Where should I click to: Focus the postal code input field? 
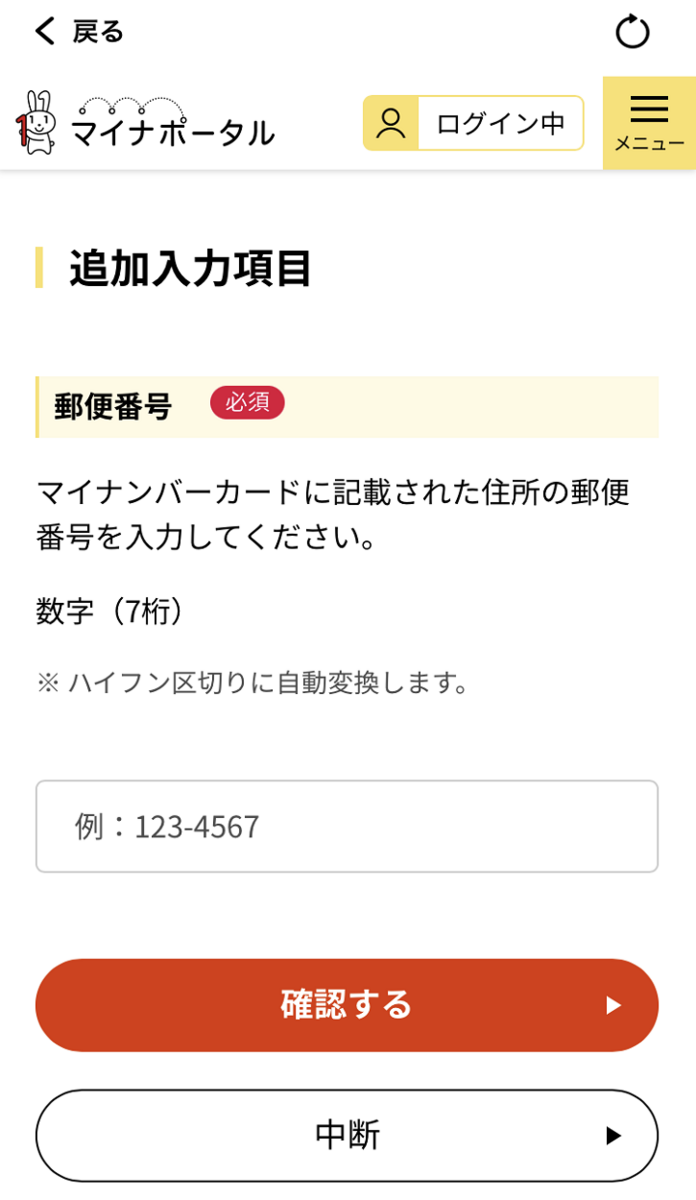(x=347, y=826)
